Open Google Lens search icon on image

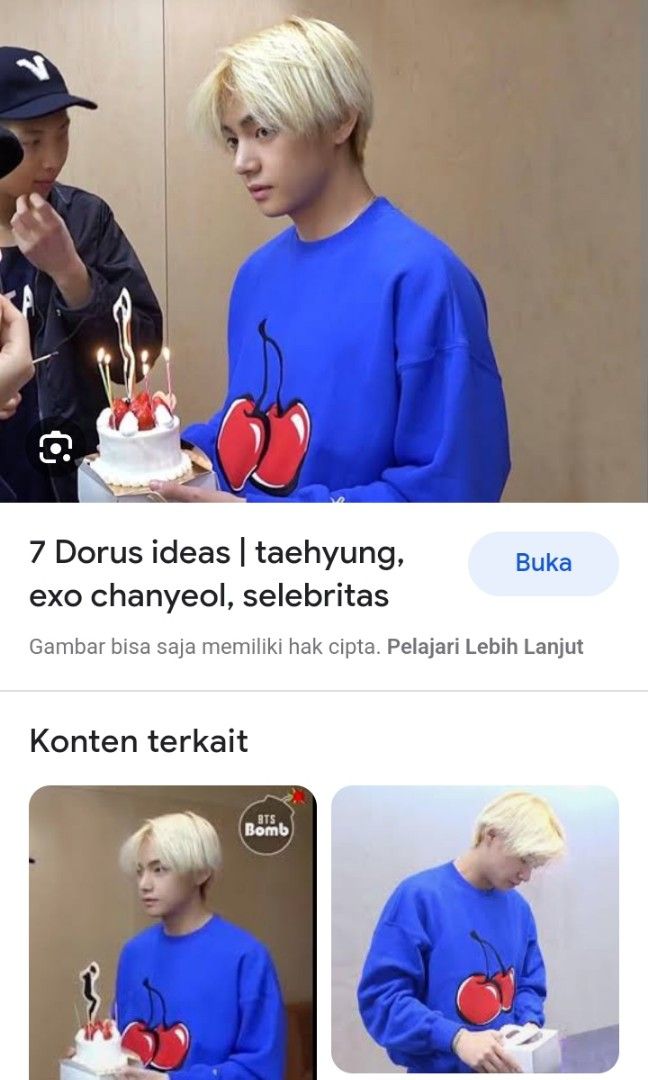(55, 447)
